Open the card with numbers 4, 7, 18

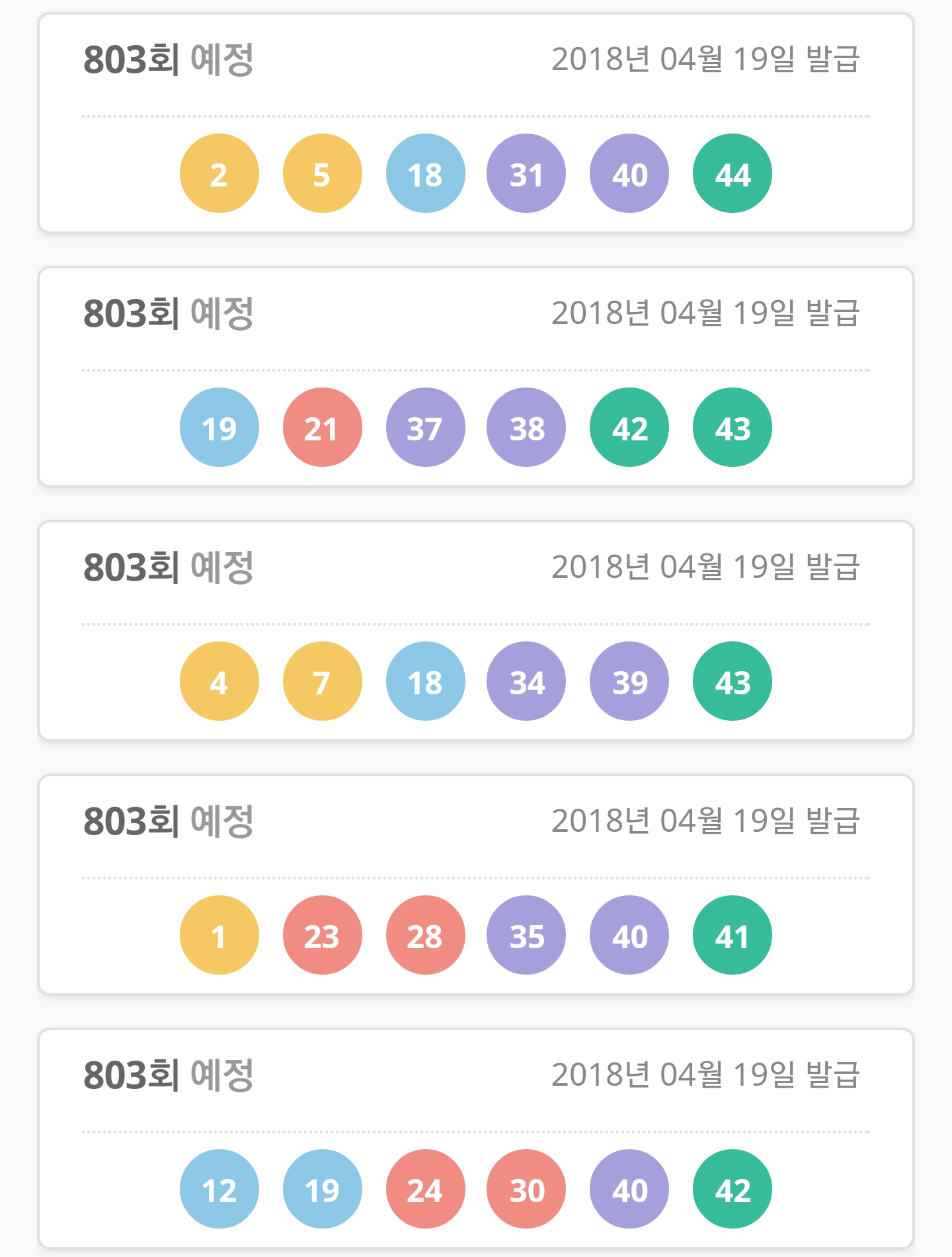[476, 631]
